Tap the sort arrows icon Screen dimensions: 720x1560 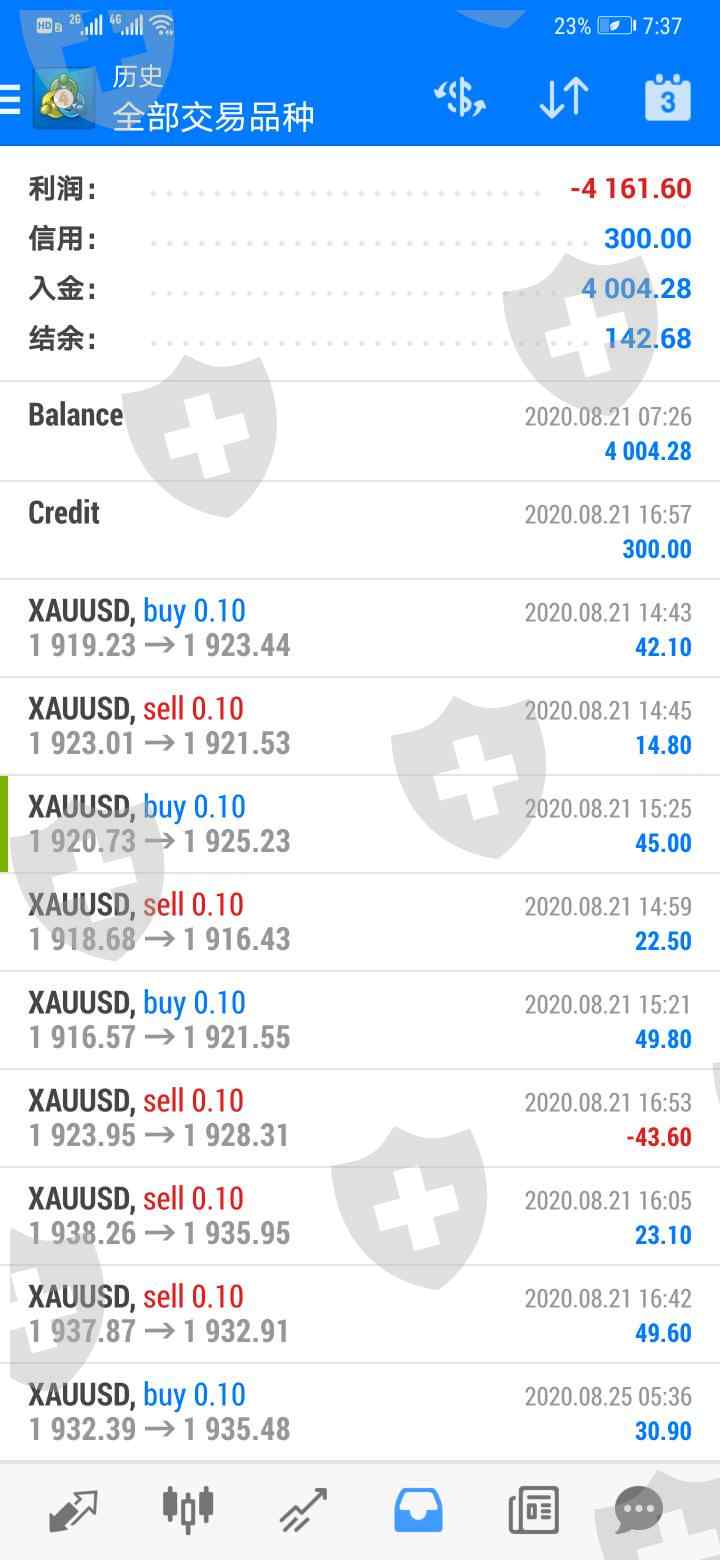(x=563, y=99)
